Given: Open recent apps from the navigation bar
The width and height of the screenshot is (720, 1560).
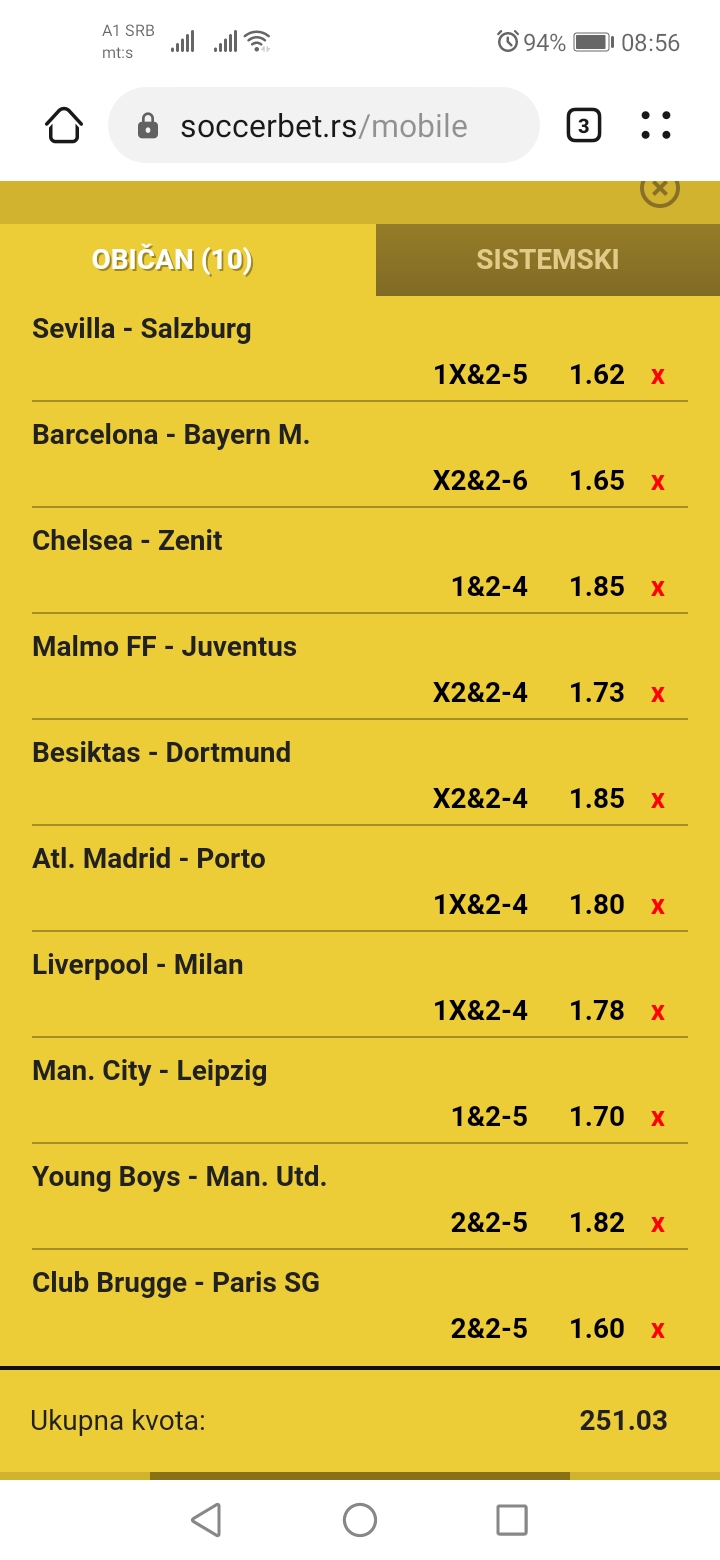Looking at the screenshot, I should pyautogui.click(x=512, y=1520).
